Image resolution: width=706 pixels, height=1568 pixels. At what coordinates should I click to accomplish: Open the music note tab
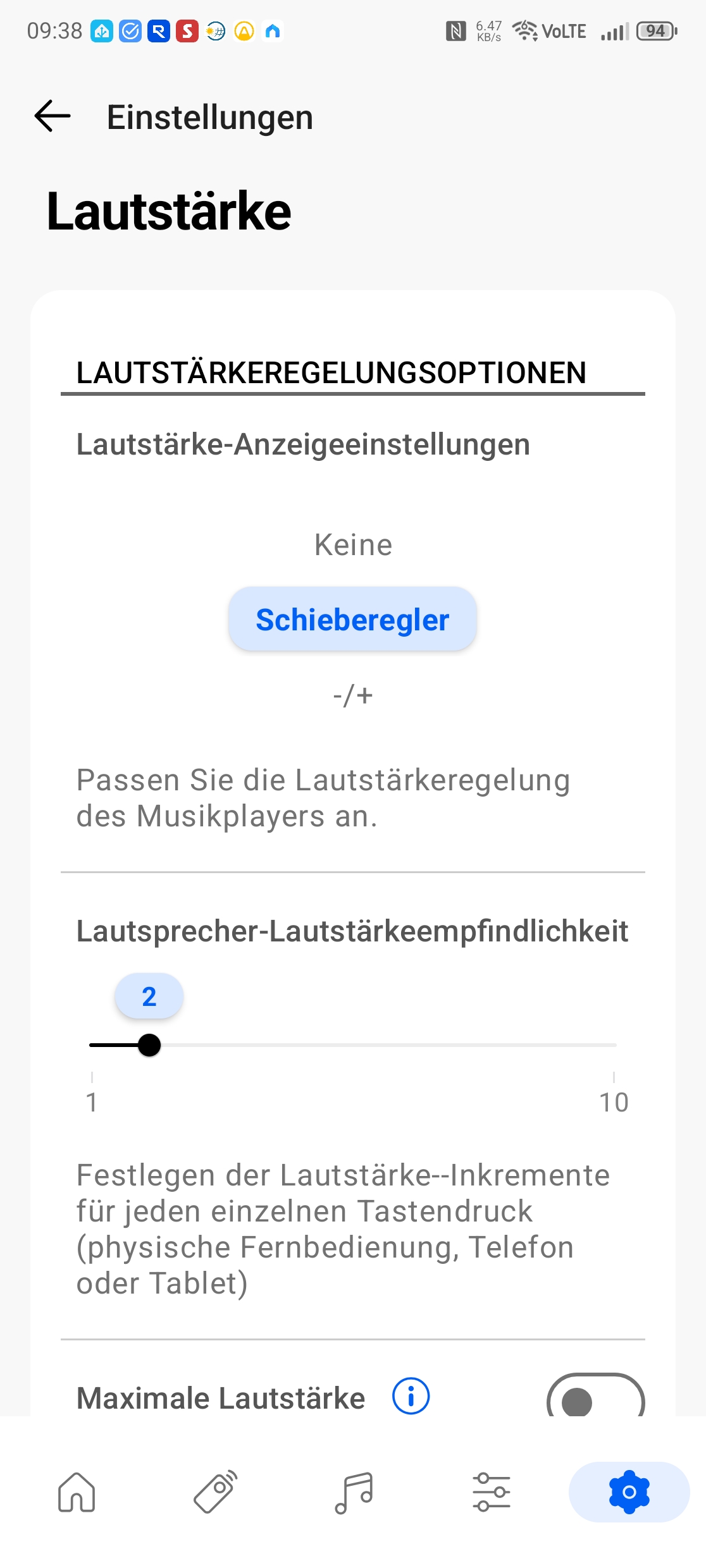tap(354, 1492)
